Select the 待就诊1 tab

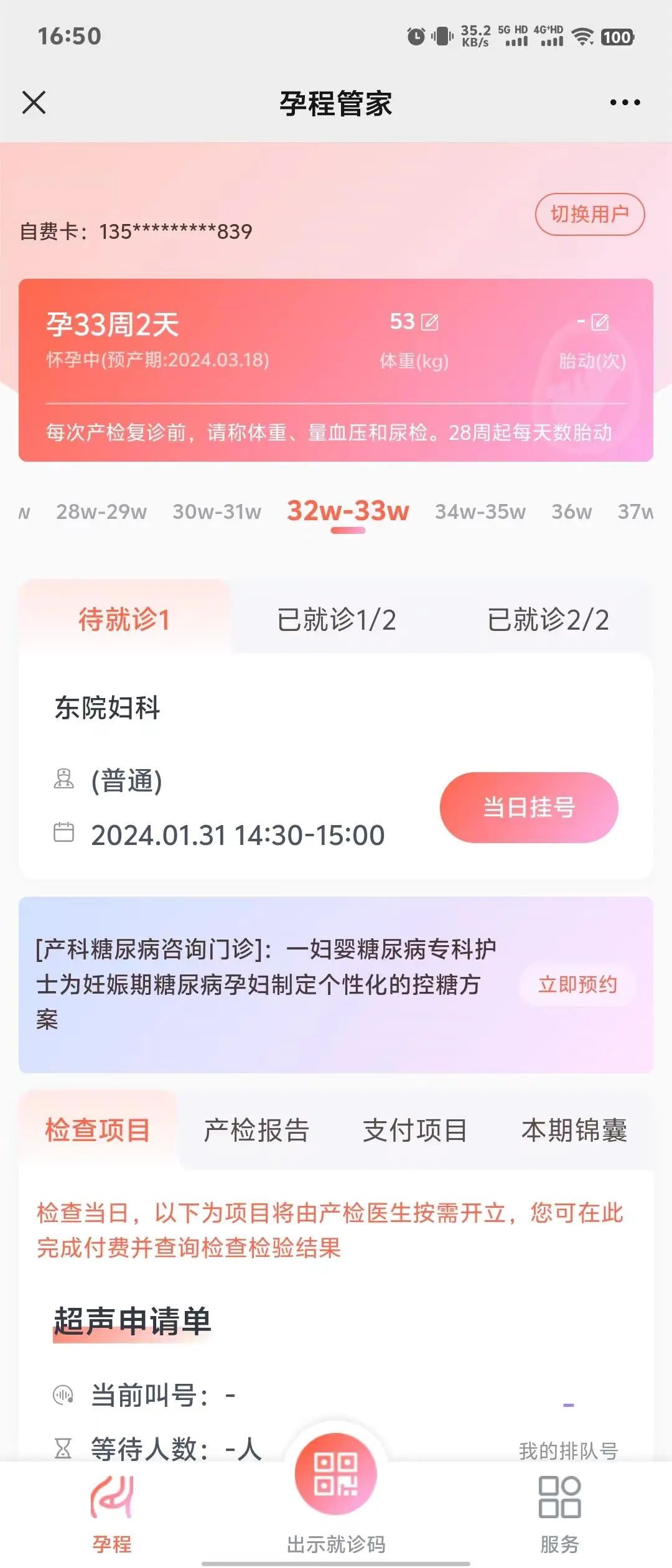(x=124, y=620)
